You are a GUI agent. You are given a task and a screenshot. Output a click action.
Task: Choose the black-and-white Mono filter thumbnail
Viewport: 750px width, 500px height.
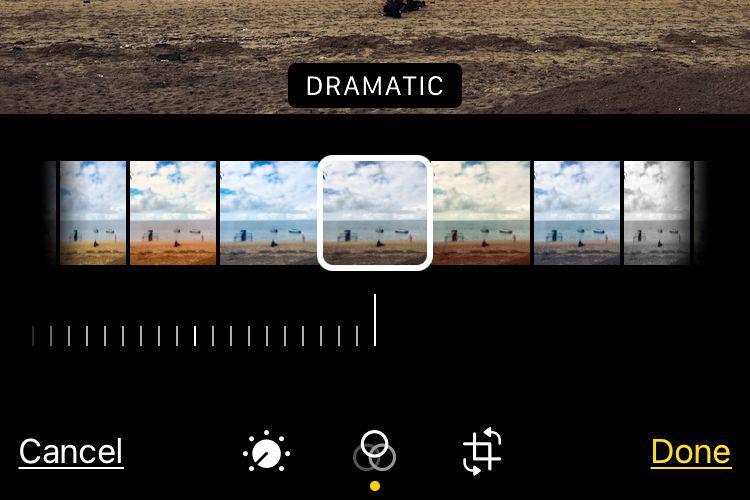coord(656,213)
